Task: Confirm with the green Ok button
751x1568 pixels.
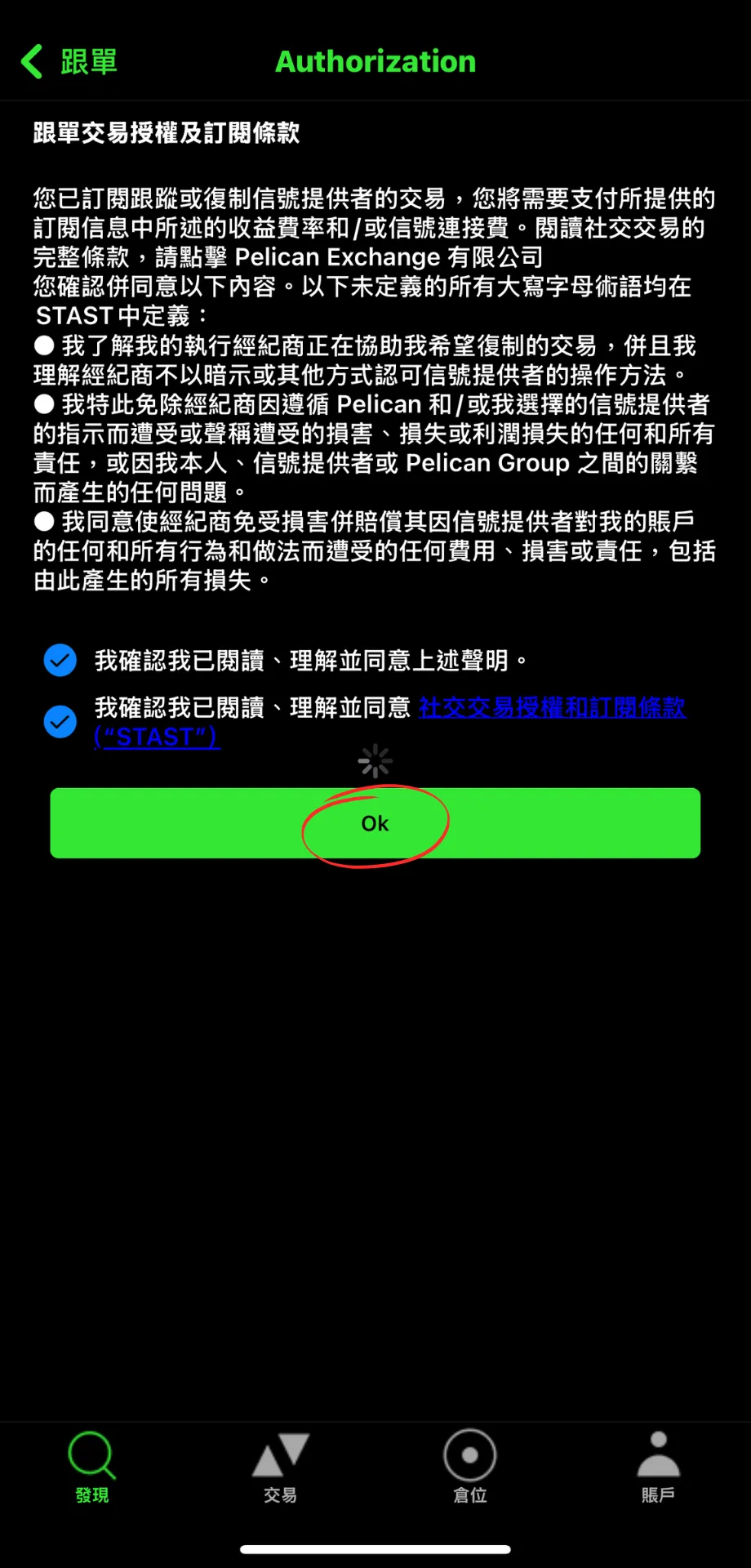Action: [375, 823]
